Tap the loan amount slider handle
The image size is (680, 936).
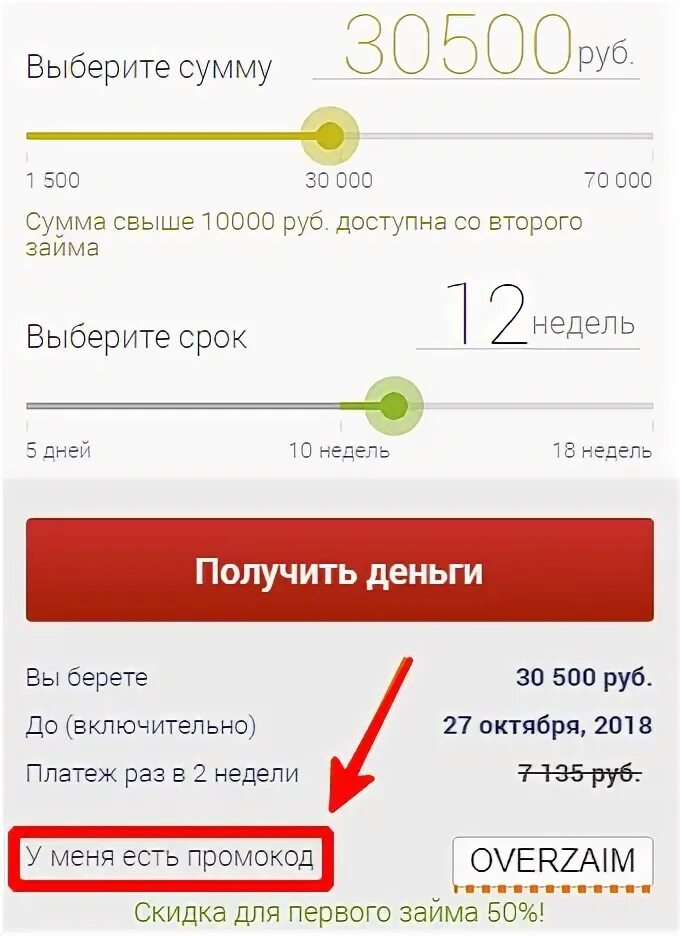point(330,136)
